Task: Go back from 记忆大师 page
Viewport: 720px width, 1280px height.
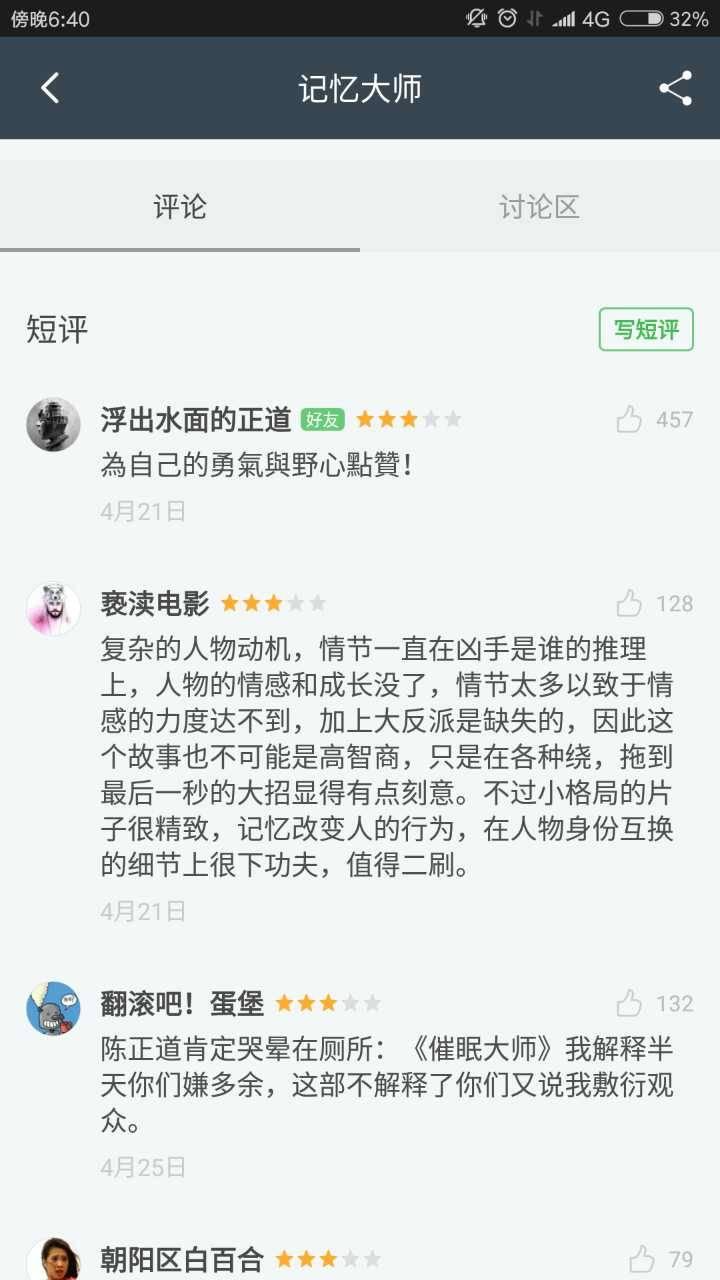Action: (x=50, y=88)
